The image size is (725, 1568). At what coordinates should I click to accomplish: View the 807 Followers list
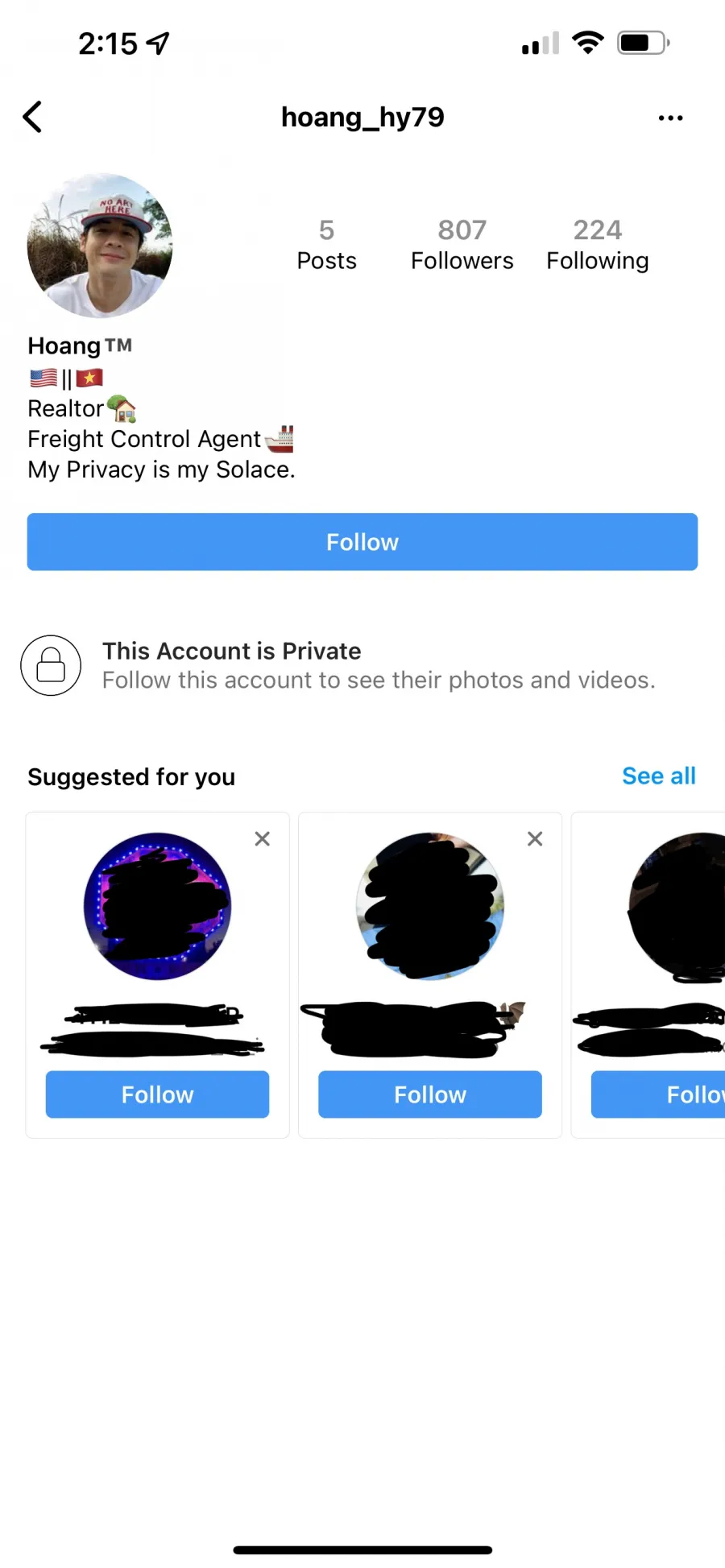pos(462,245)
